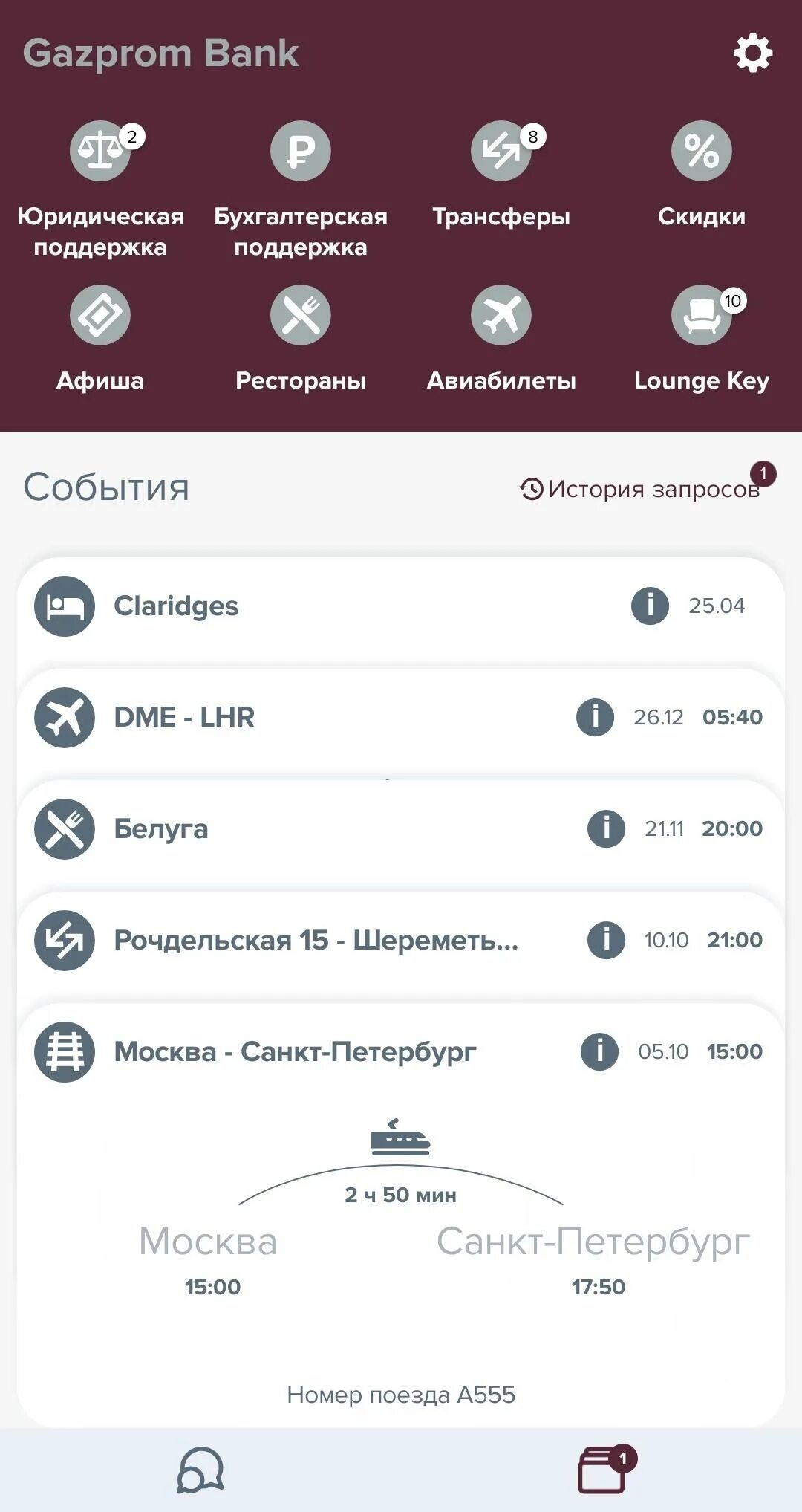Open the settings gear

coord(753,53)
